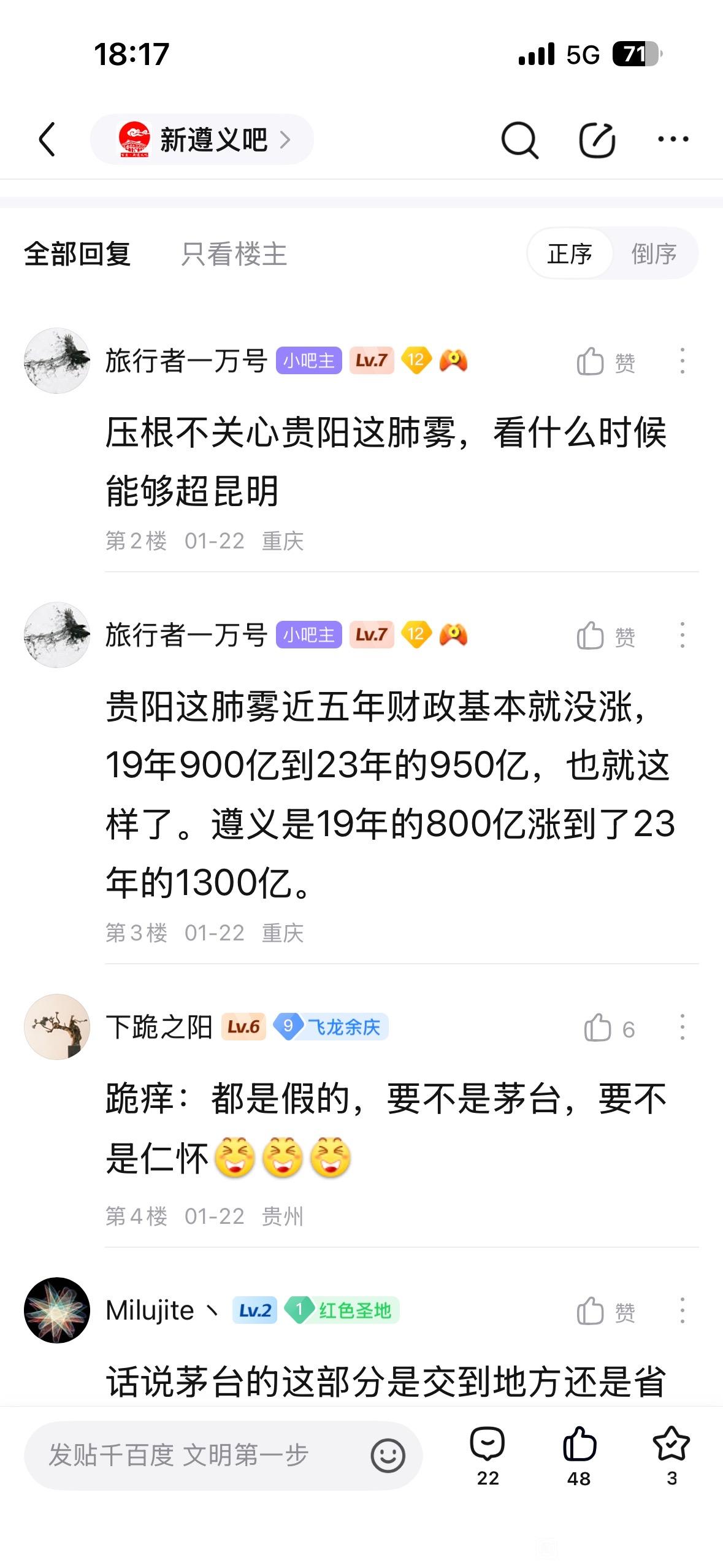Viewport: 723px width, 1568px height.
Task: Open the emoji picker in reply bar
Action: (388, 1455)
